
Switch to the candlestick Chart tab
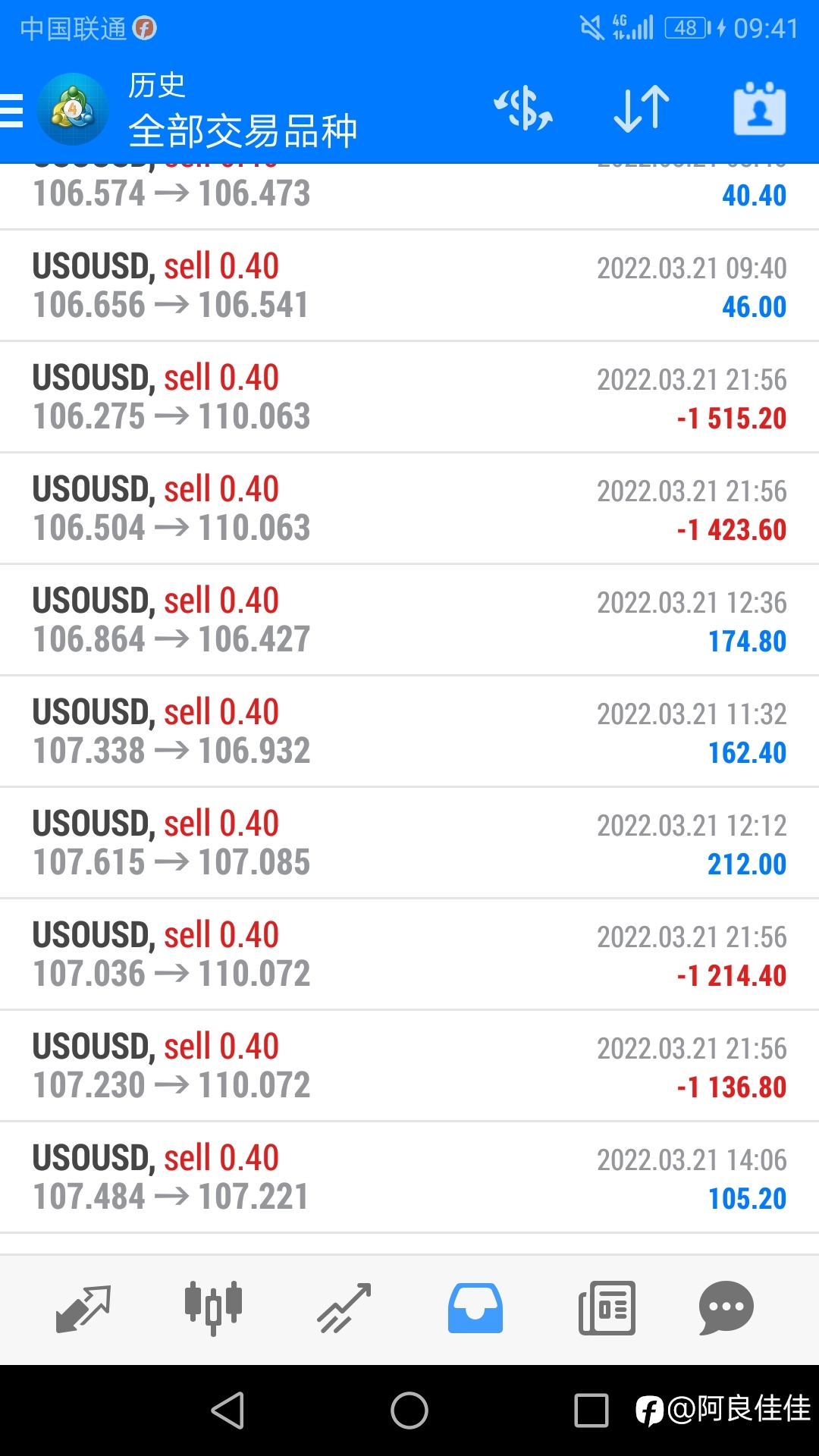[x=214, y=1308]
